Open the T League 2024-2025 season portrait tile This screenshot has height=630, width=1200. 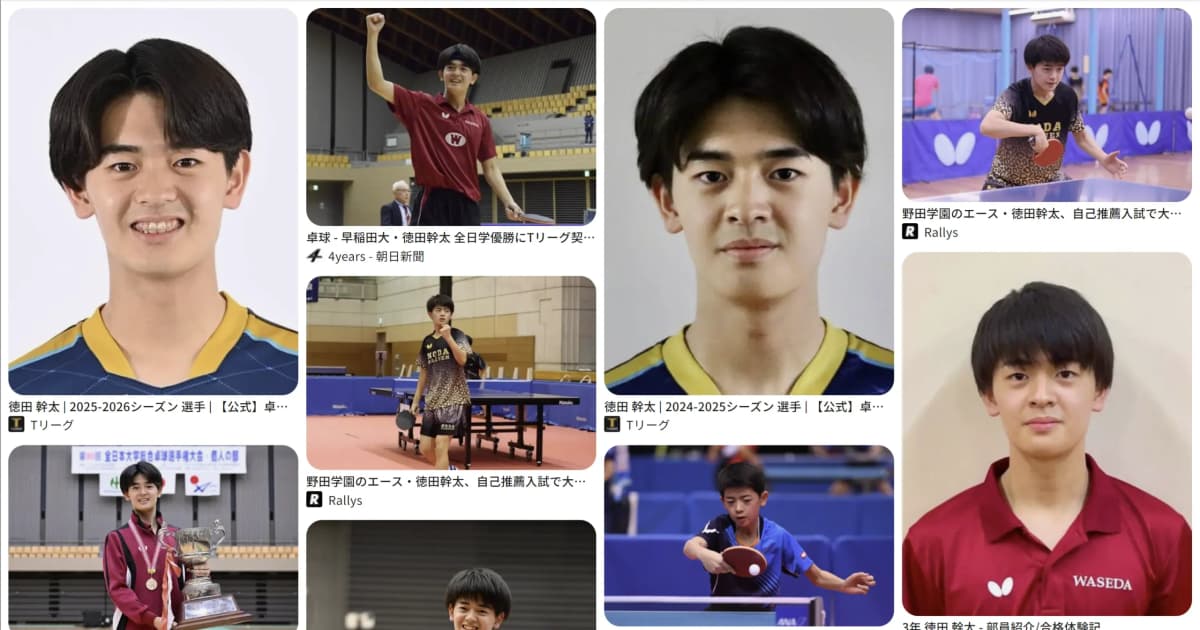coord(748,200)
